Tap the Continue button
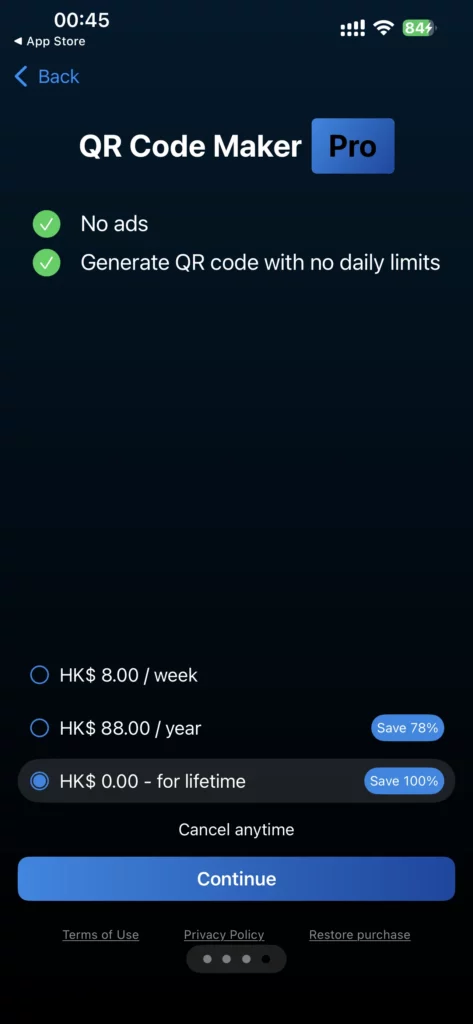The height and width of the screenshot is (1024, 473). tap(236, 879)
